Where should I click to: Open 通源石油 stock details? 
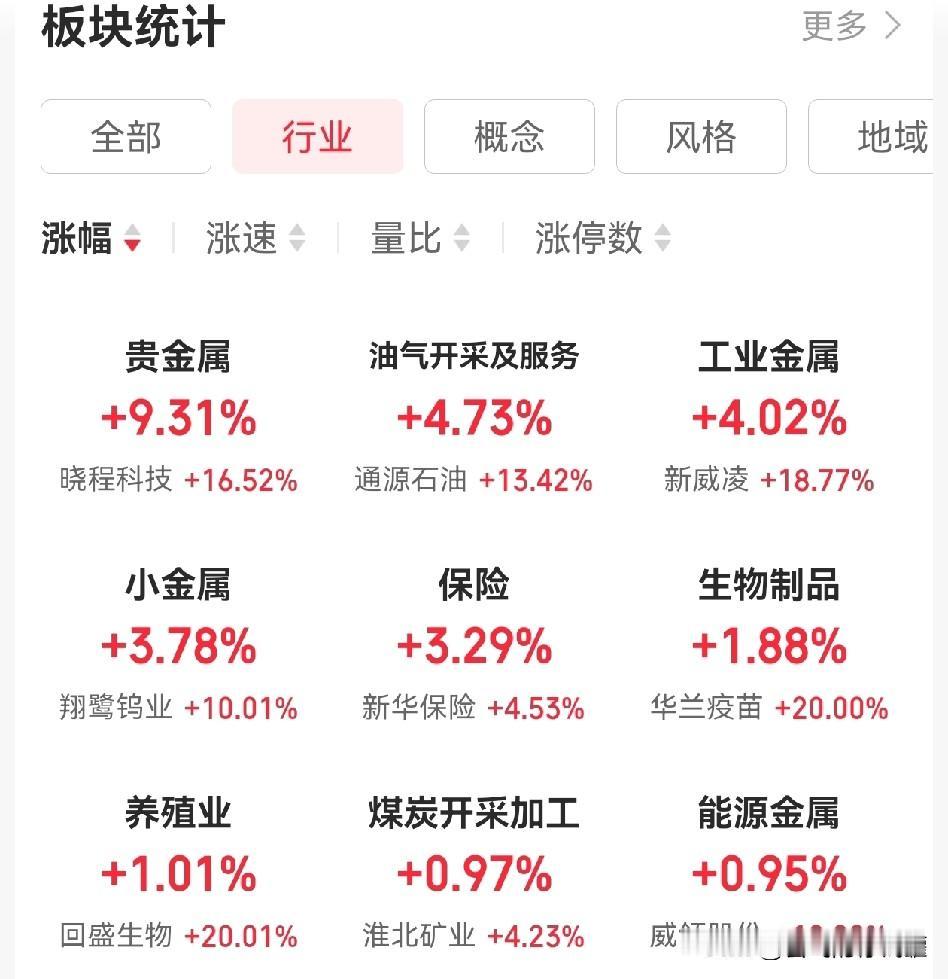point(412,480)
